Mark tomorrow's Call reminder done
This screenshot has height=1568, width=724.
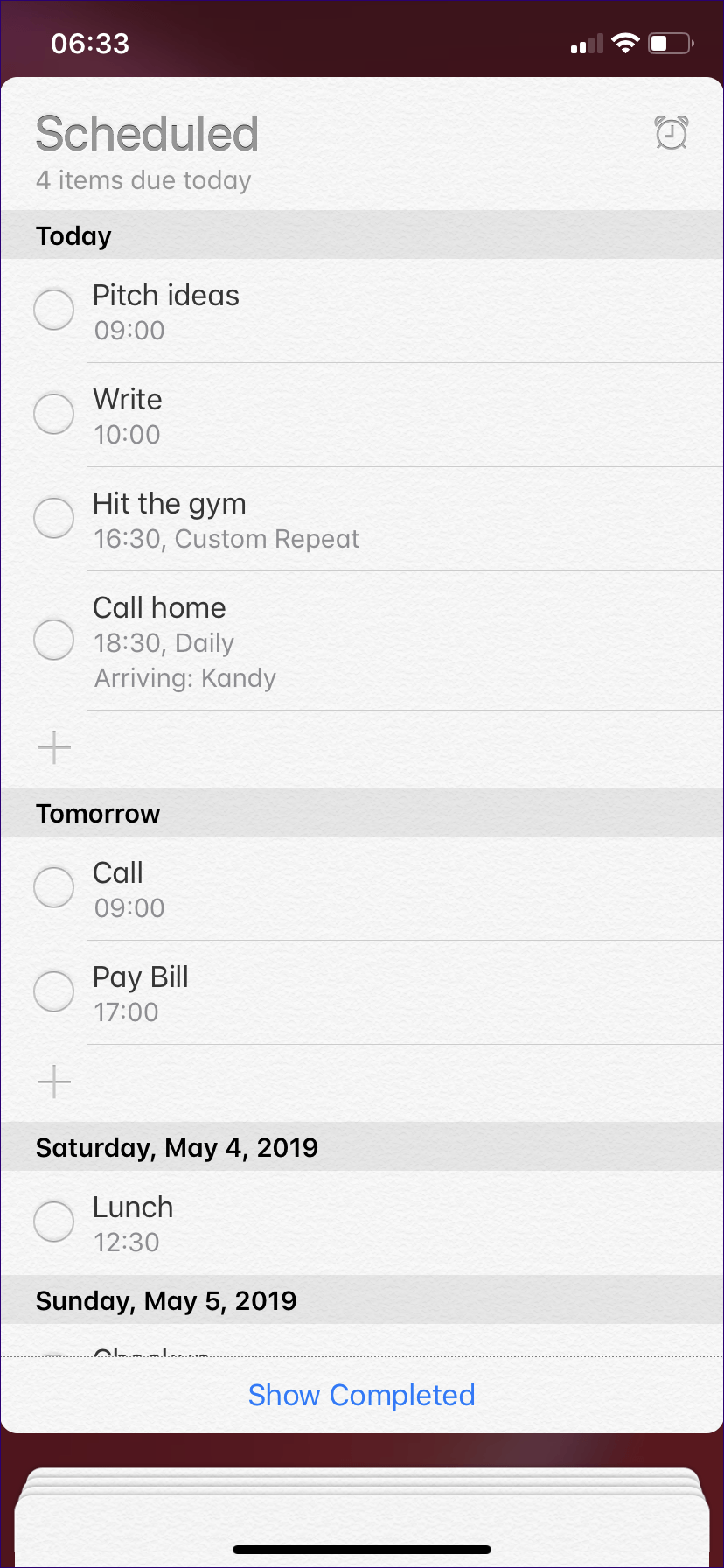point(53,887)
